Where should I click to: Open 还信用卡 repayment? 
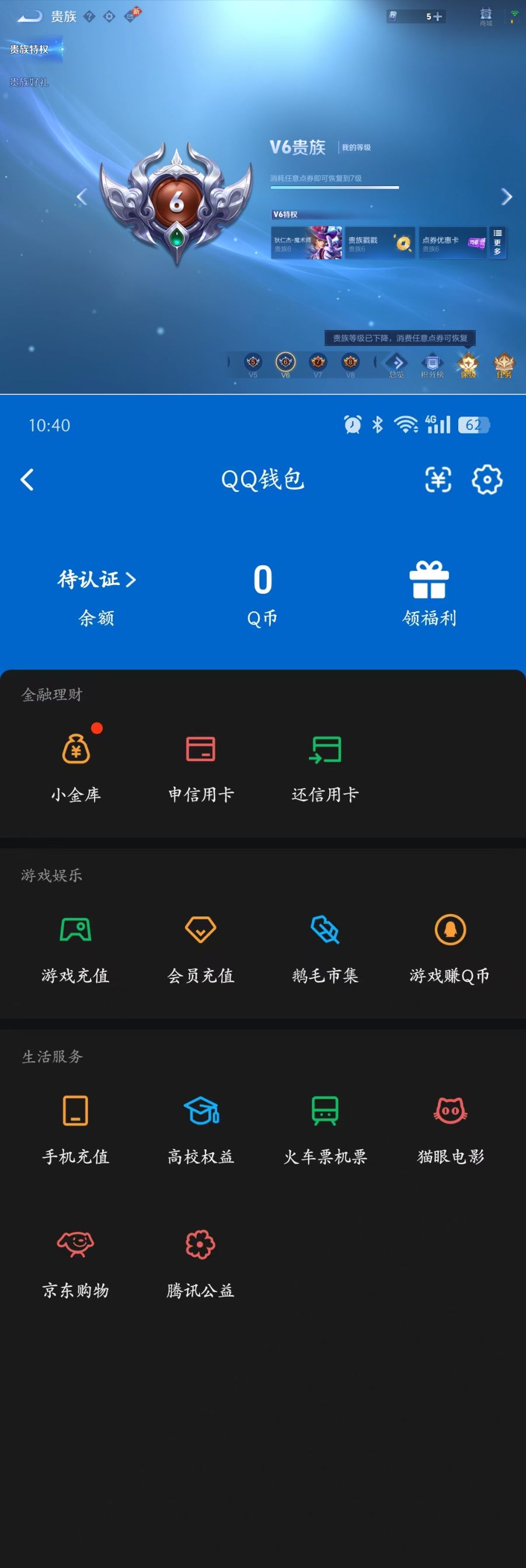pyautogui.click(x=325, y=766)
